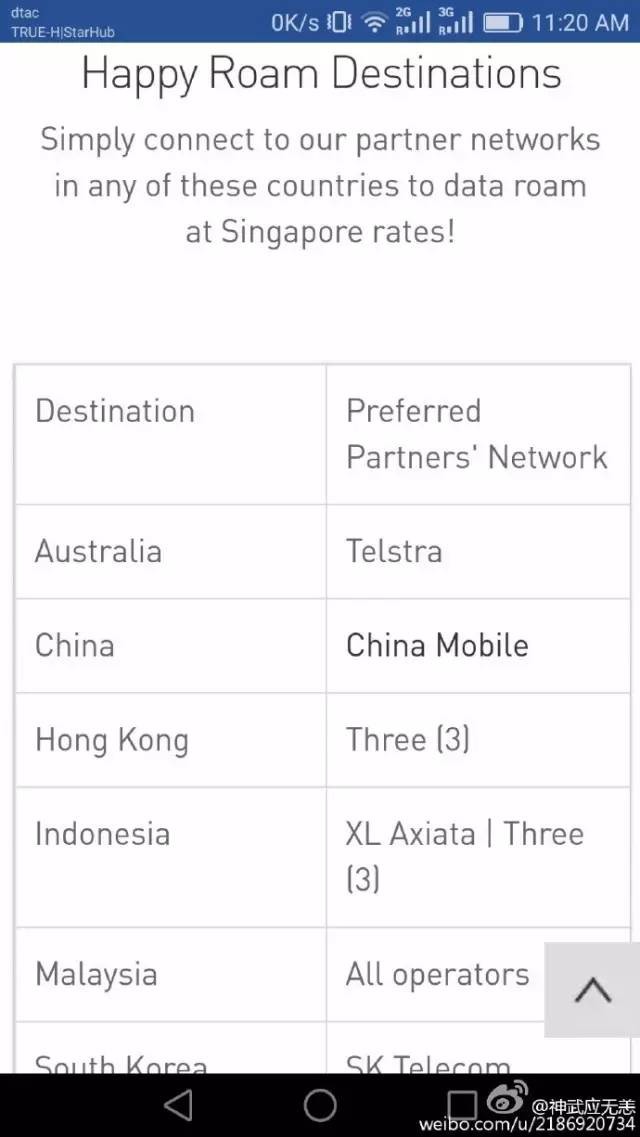Viewport: 640px width, 1137px height.
Task: Open the recent apps view
Action: (x=462, y=1105)
